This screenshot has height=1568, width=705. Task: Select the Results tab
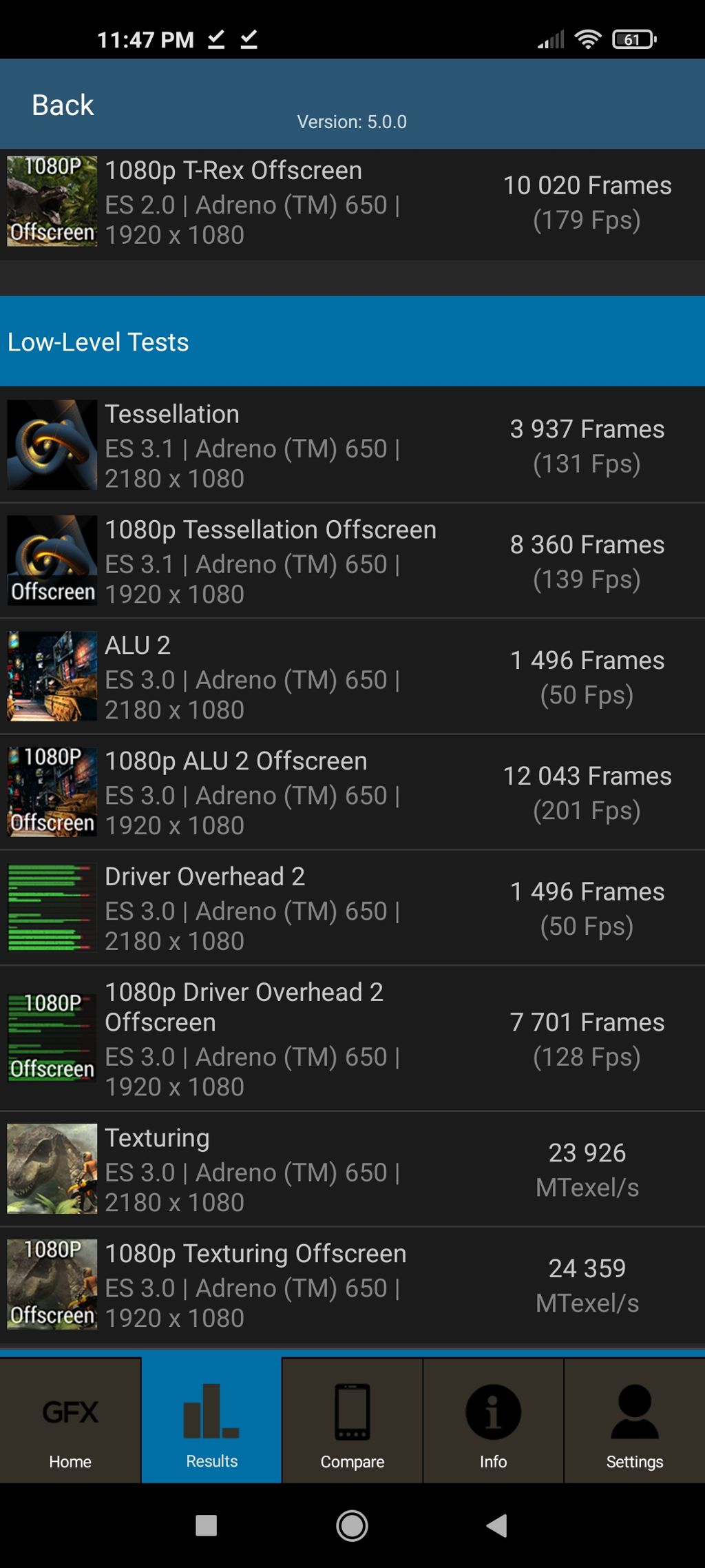pyautogui.click(x=211, y=1421)
